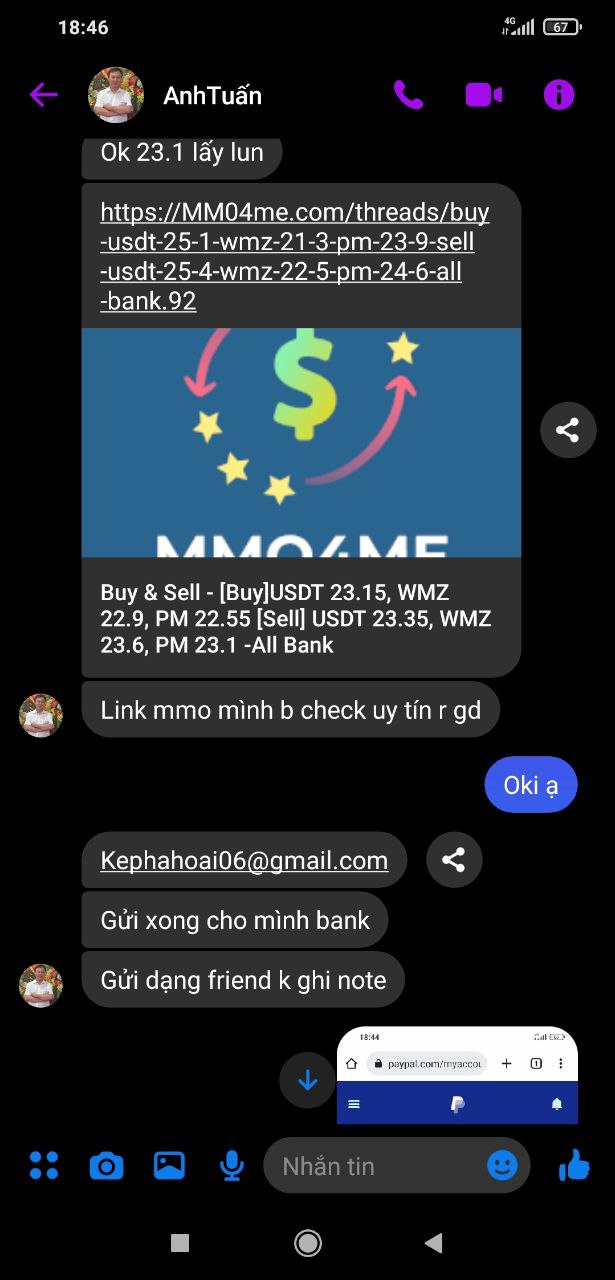Record a voice message

point(232,1165)
